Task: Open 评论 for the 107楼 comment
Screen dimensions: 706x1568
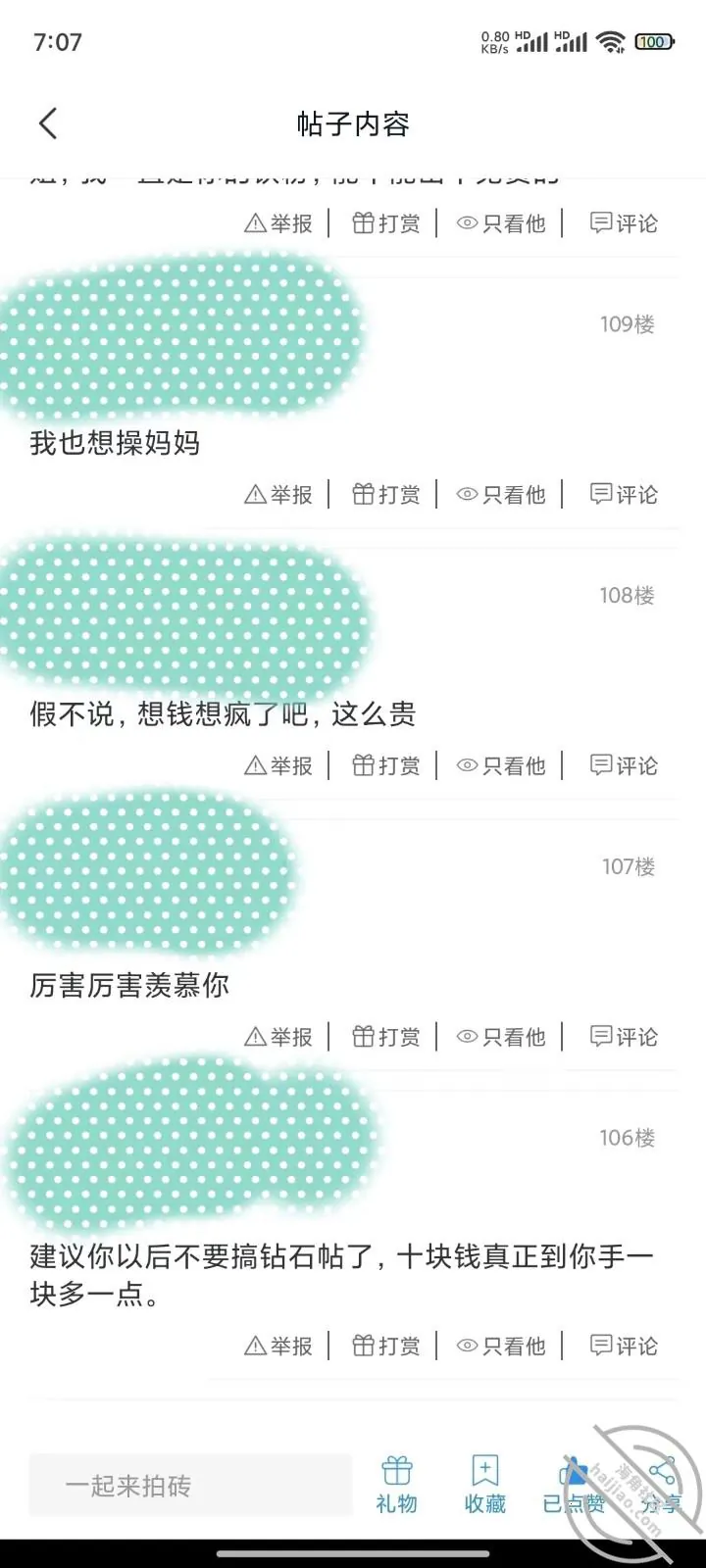Action: pos(624,1037)
